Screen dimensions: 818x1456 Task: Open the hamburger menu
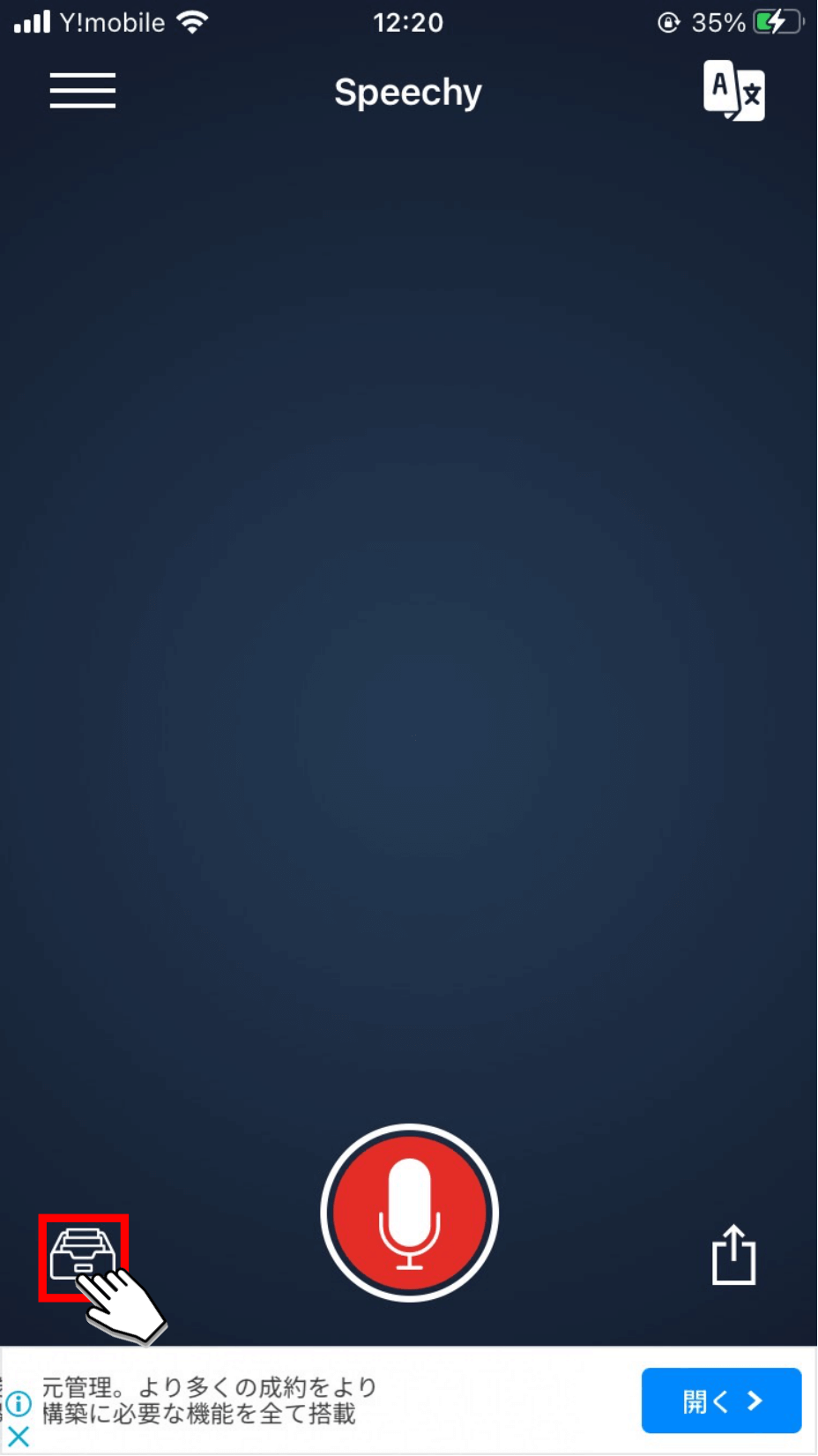point(82,91)
